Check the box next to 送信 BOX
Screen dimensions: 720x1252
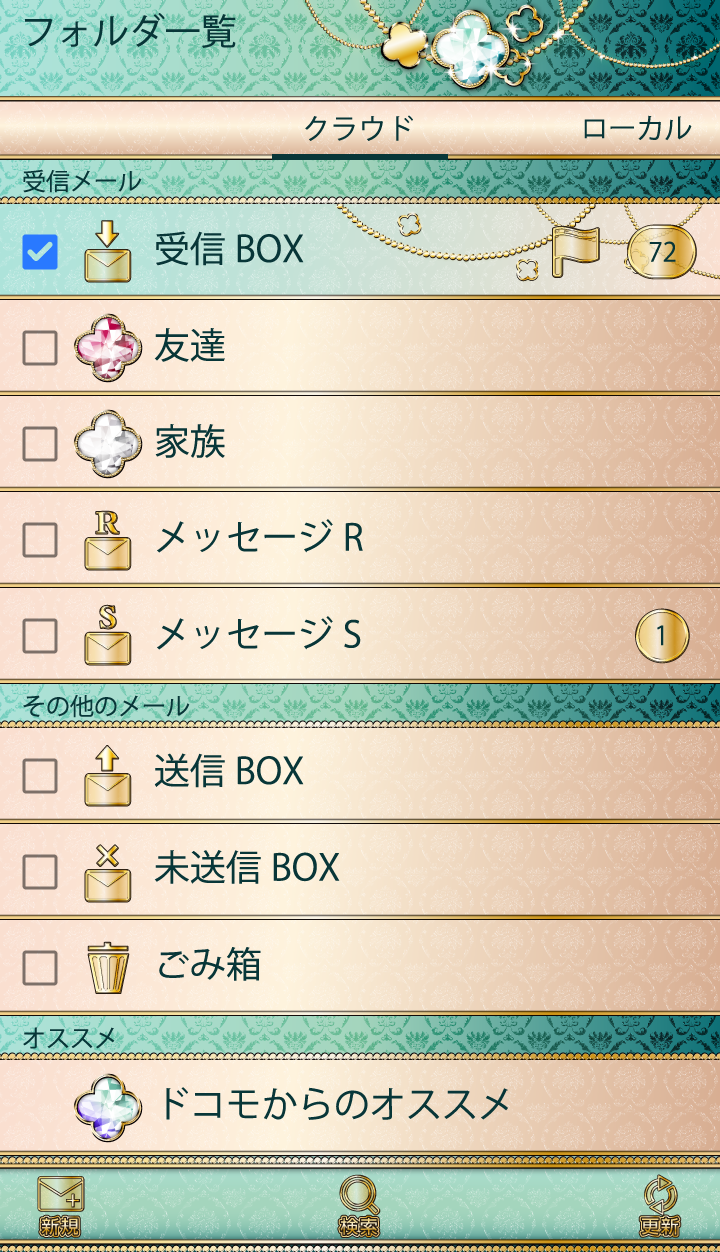(x=40, y=775)
